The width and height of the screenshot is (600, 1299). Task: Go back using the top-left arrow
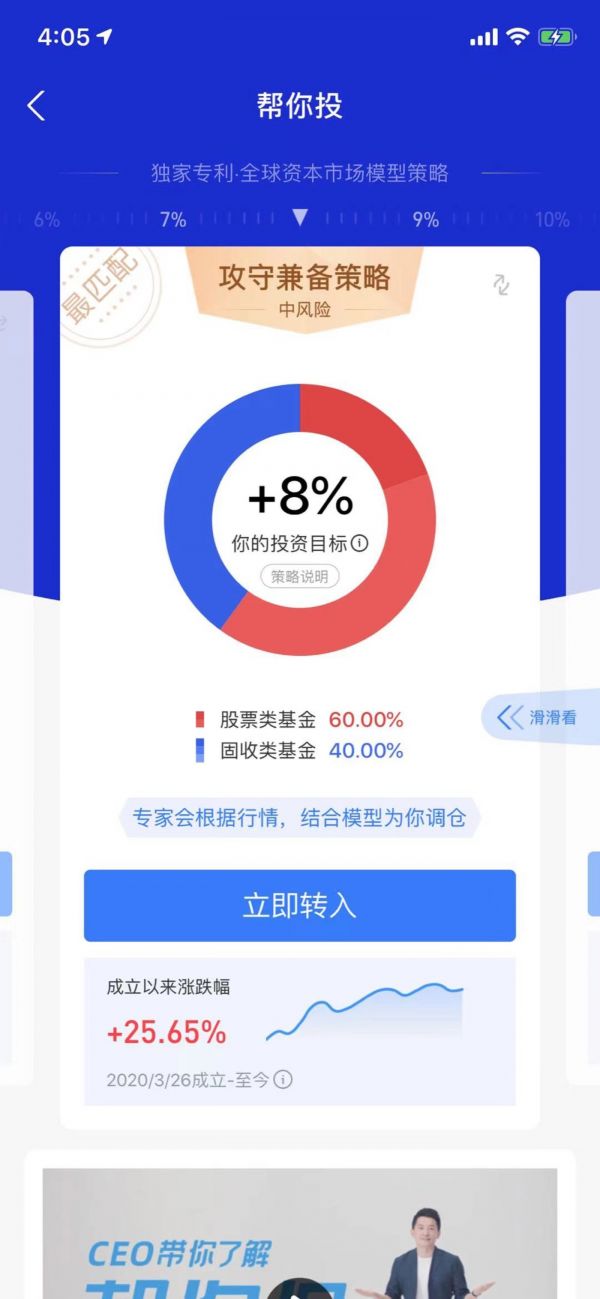[36, 106]
